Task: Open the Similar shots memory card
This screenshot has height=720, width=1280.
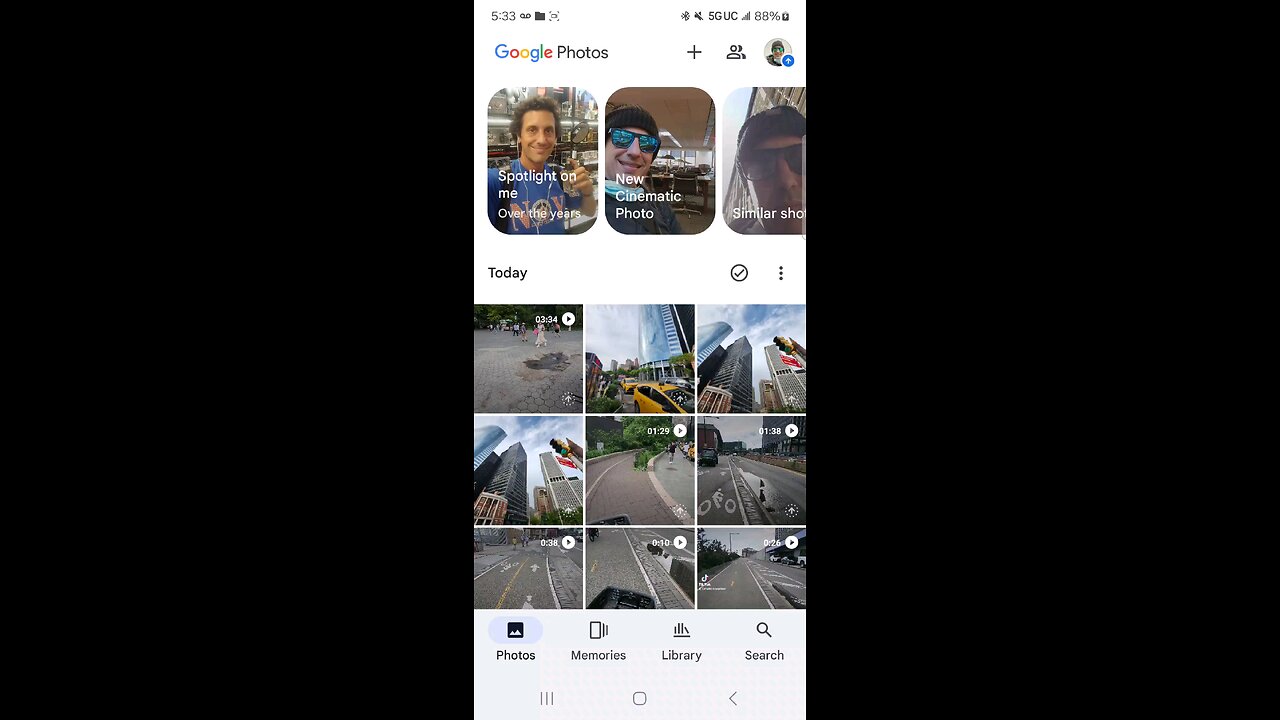Action: click(765, 160)
